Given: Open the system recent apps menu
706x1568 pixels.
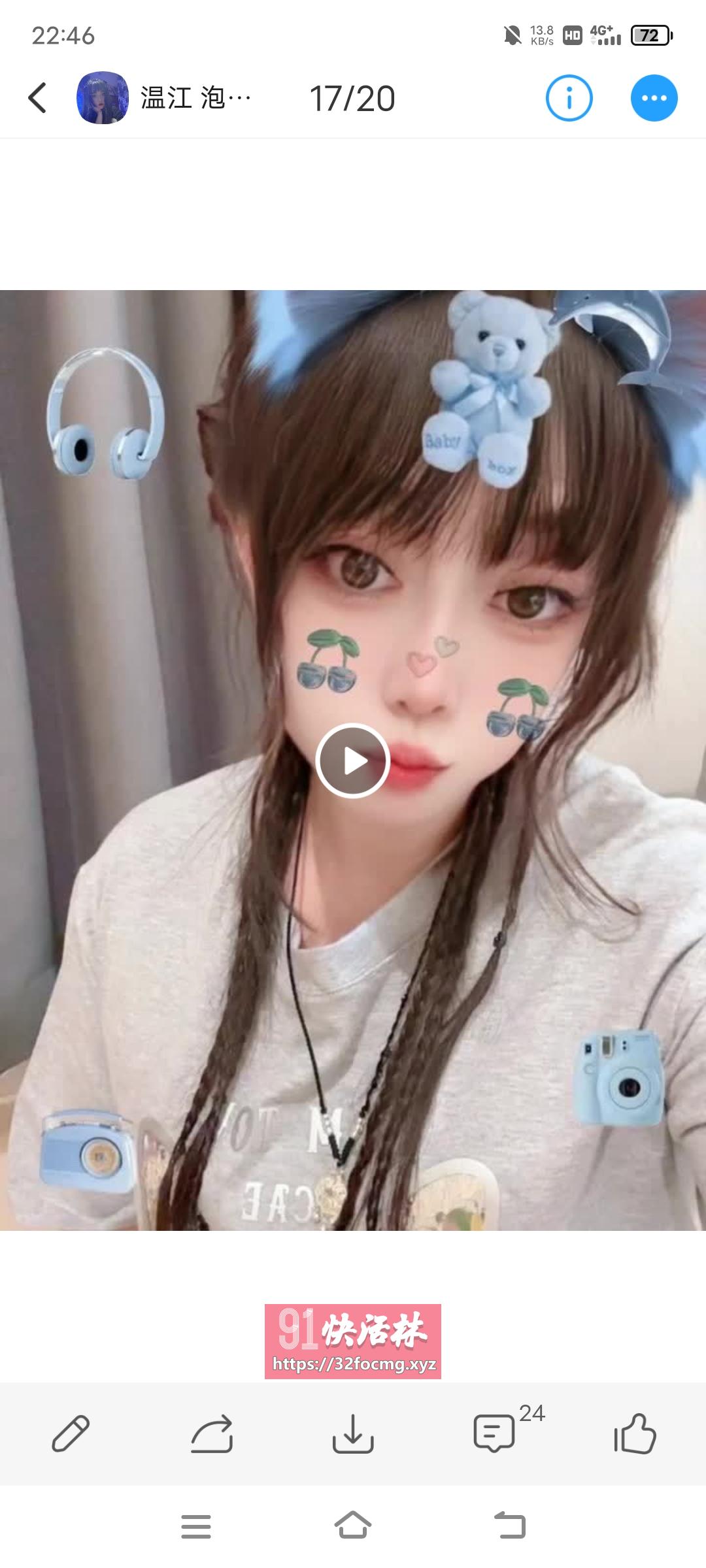Looking at the screenshot, I should coord(196,1526).
